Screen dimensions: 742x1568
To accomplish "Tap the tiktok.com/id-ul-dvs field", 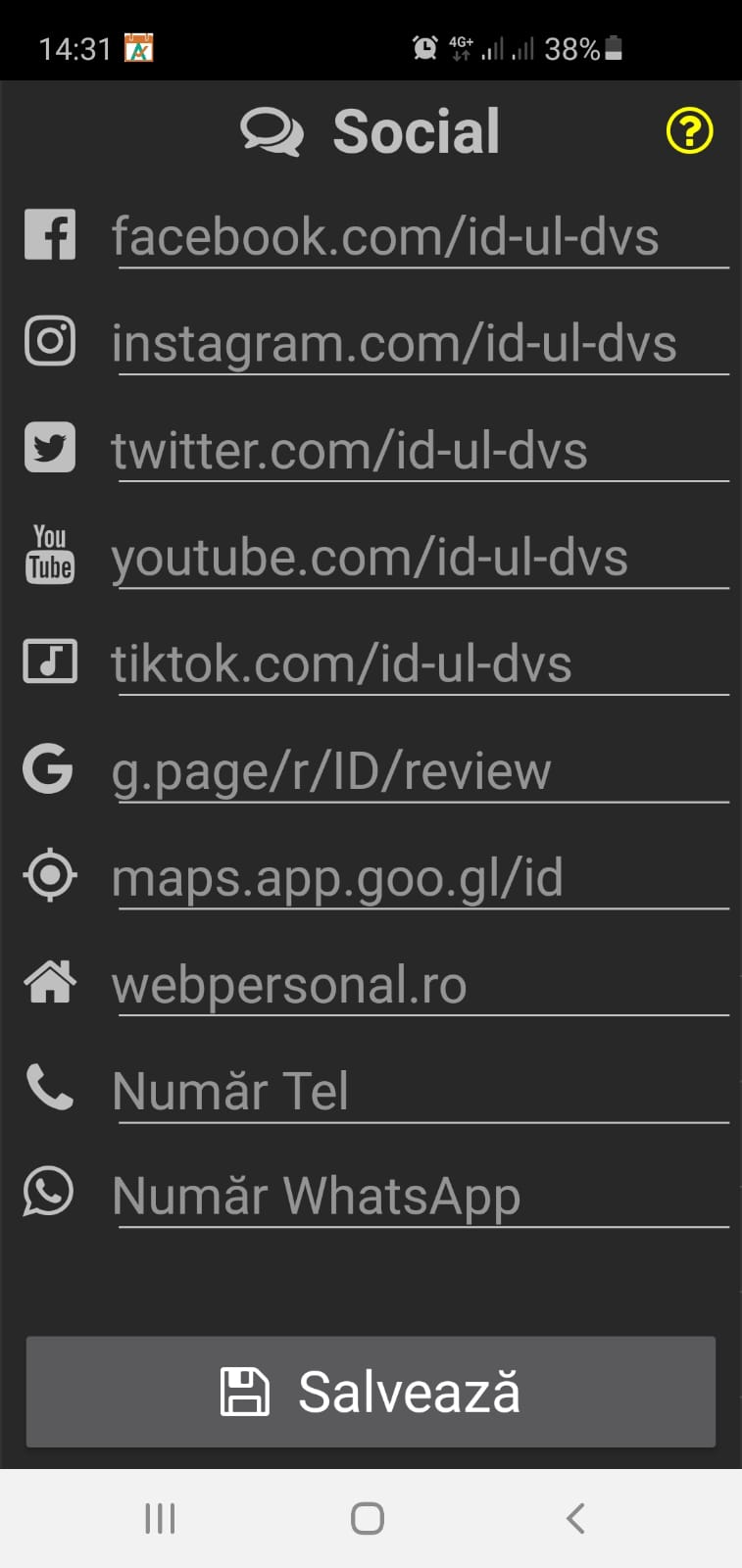I will (x=421, y=664).
